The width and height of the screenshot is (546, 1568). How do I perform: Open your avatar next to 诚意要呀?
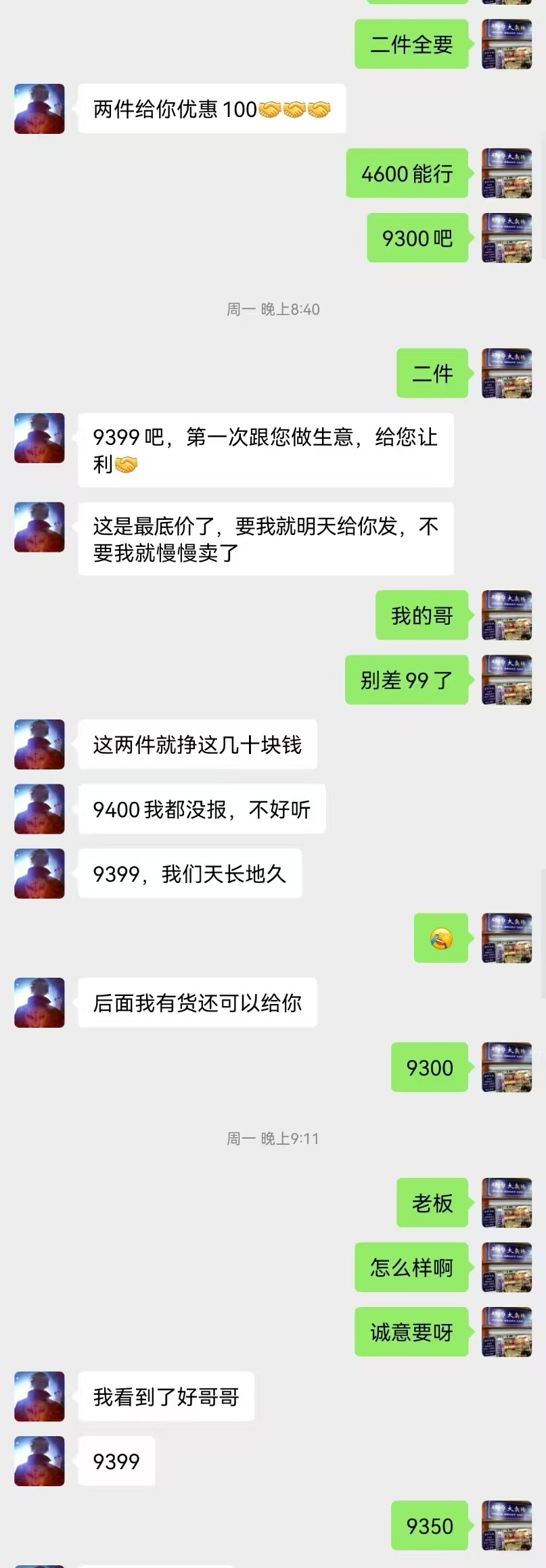[x=506, y=1333]
